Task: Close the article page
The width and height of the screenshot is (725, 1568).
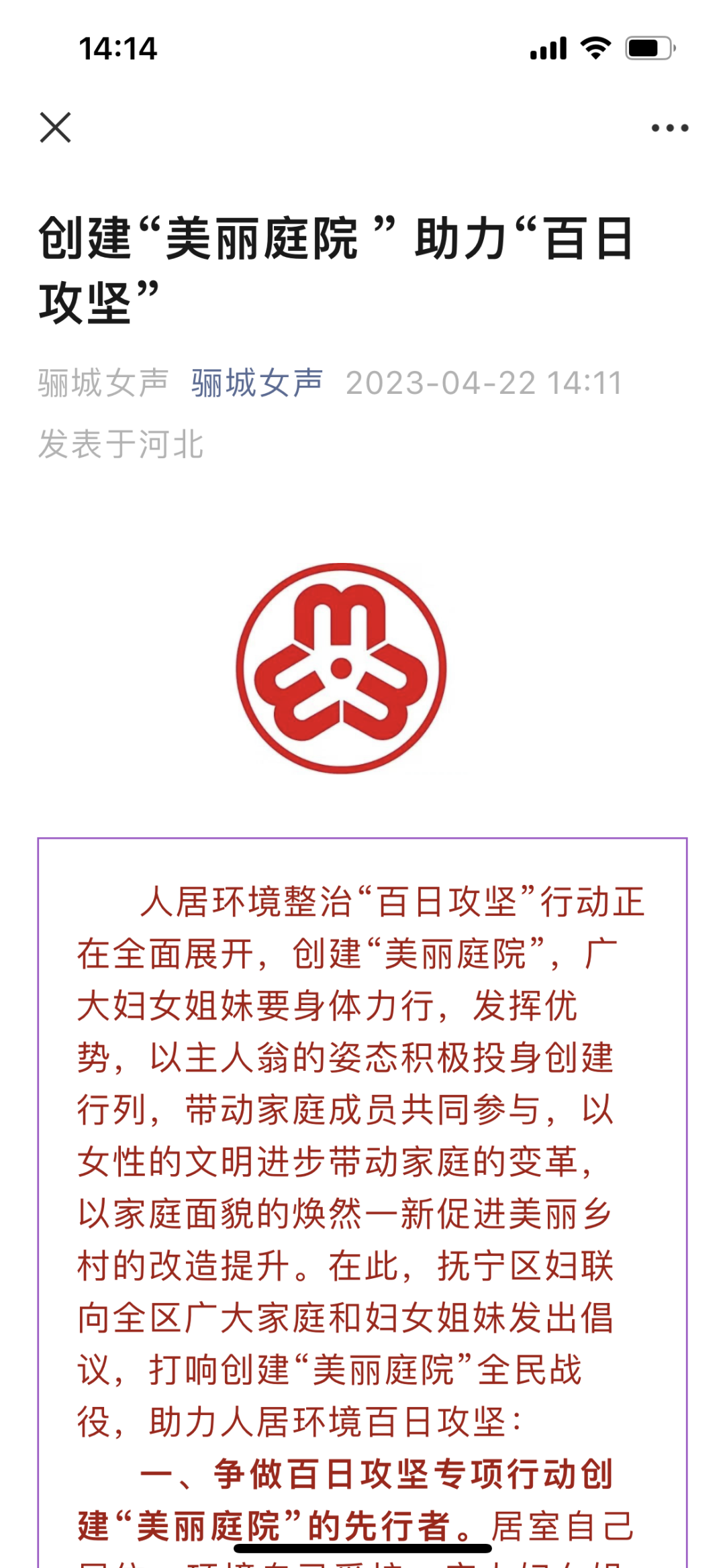Action: (x=55, y=127)
